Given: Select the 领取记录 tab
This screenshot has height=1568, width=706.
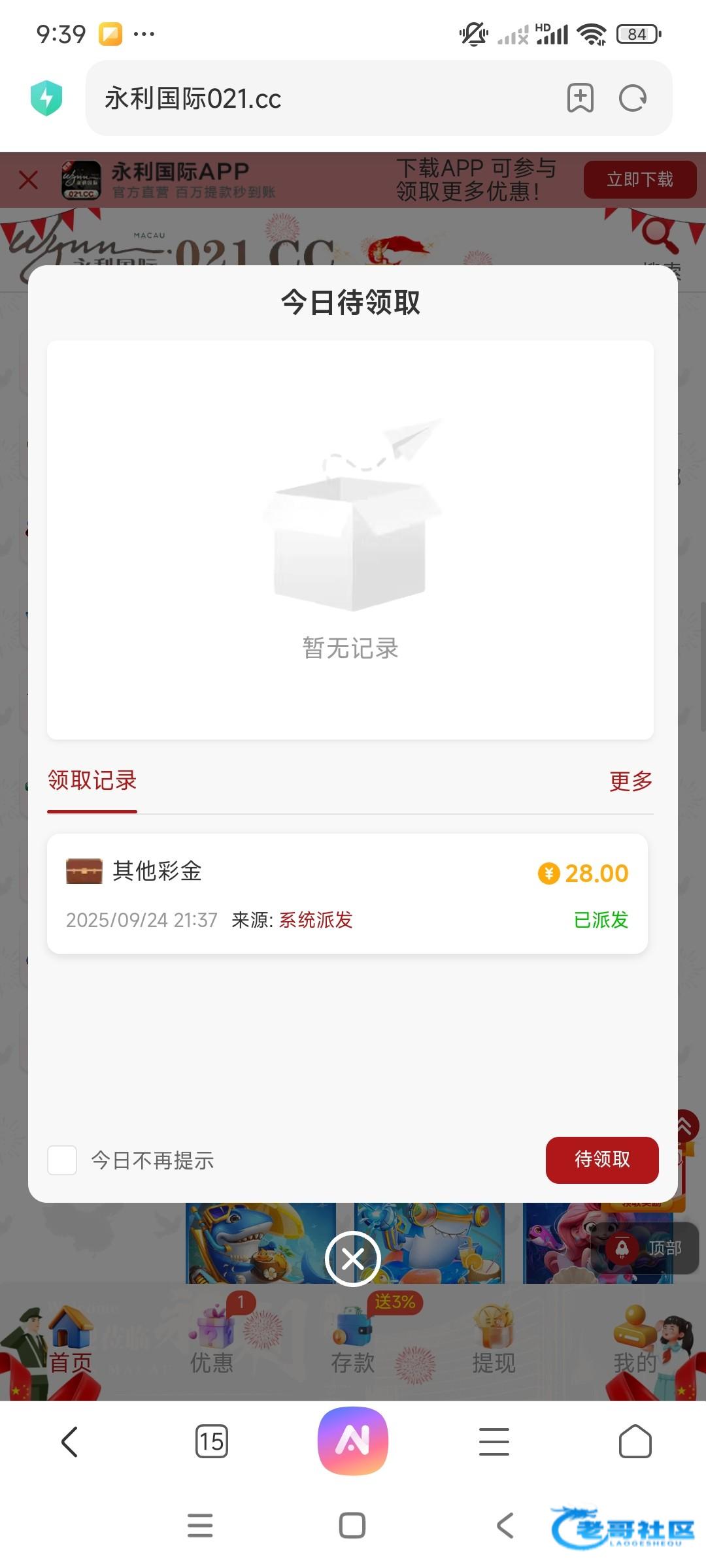Looking at the screenshot, I should click(x=92, y=781).
